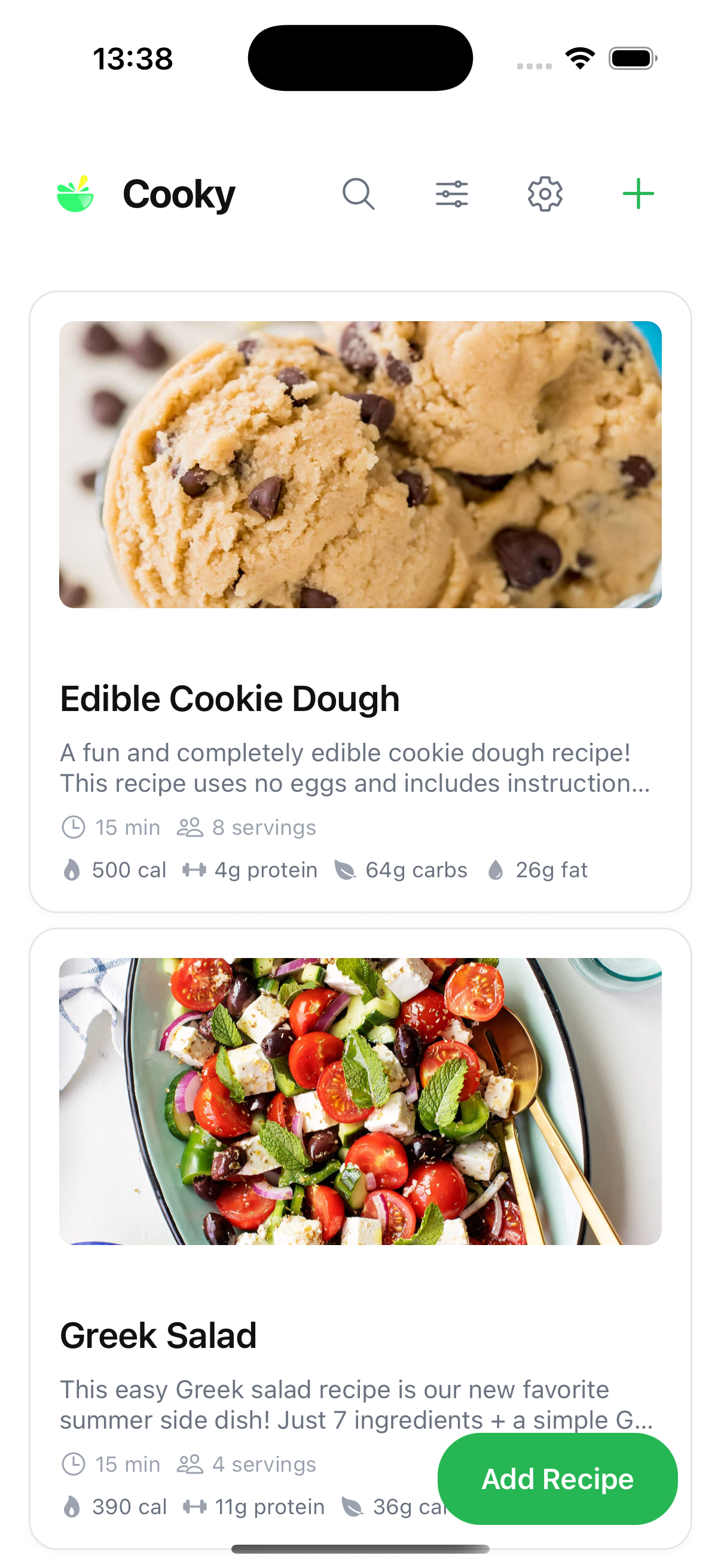
Task: Click the servings icon on Greek Salad
Action: pyautogui.click(x=190, y=1464)
